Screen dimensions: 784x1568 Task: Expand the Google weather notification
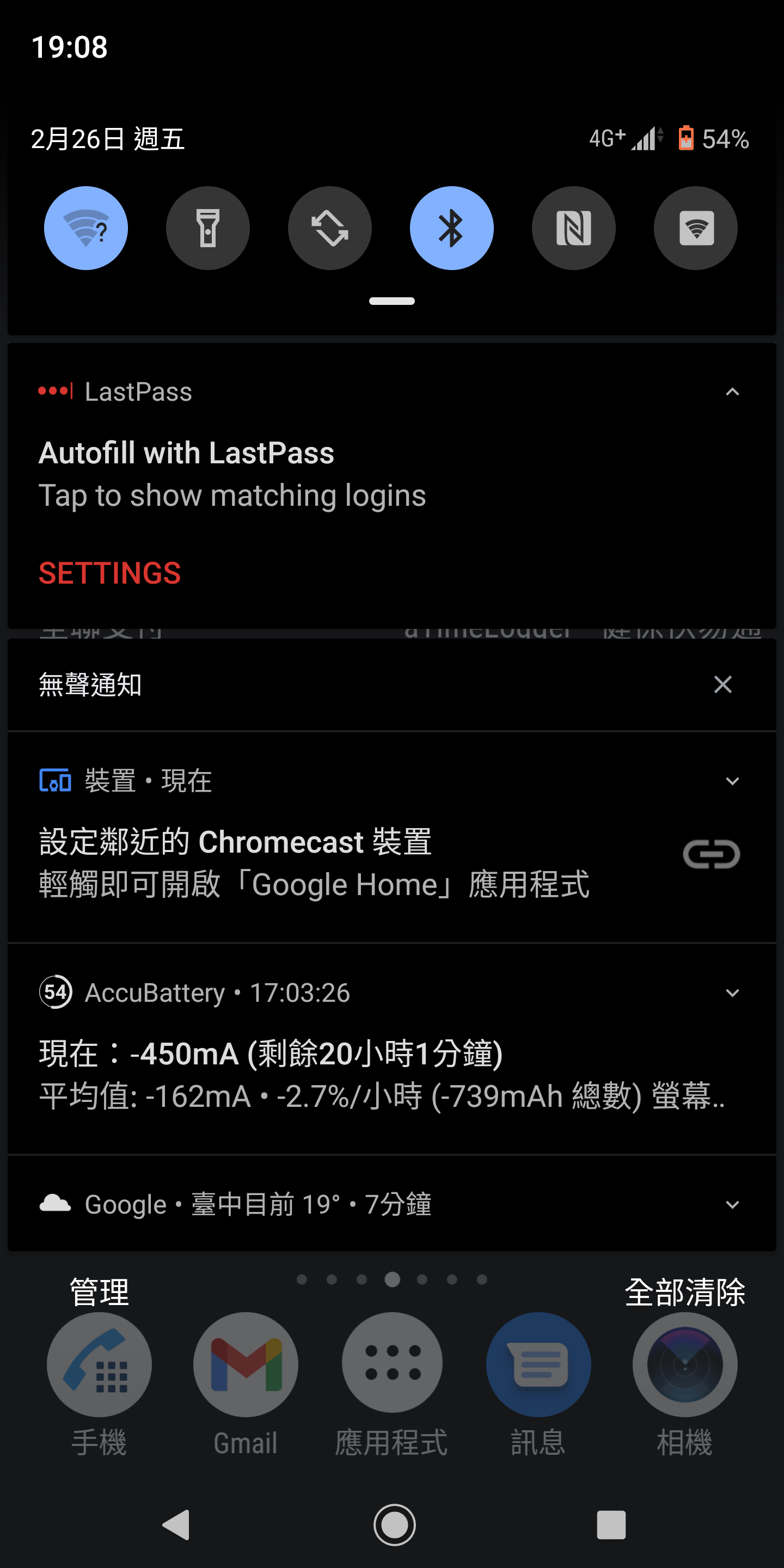732,1205
